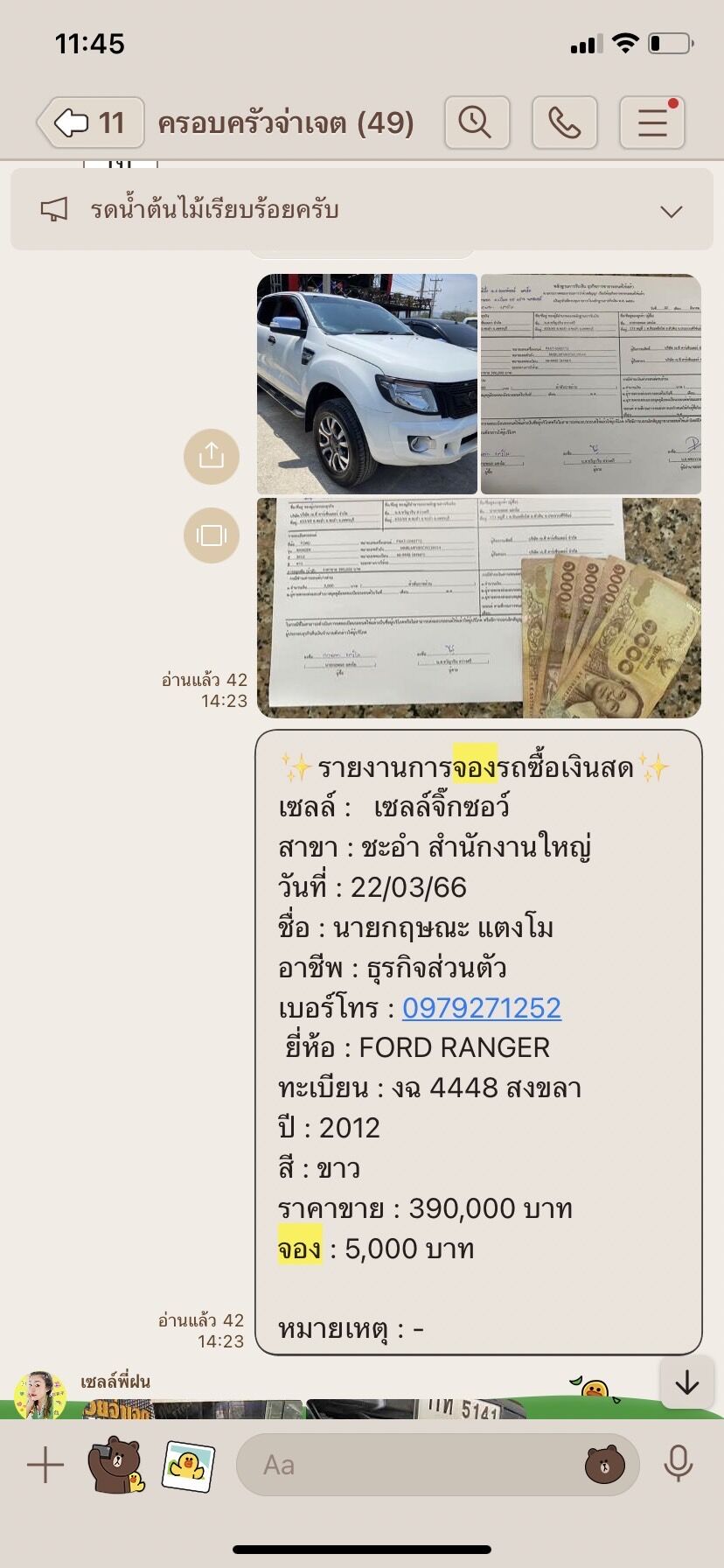Jump to the latest message
The width and height of the screenshot is (724, 1568).
(687, 1382)
